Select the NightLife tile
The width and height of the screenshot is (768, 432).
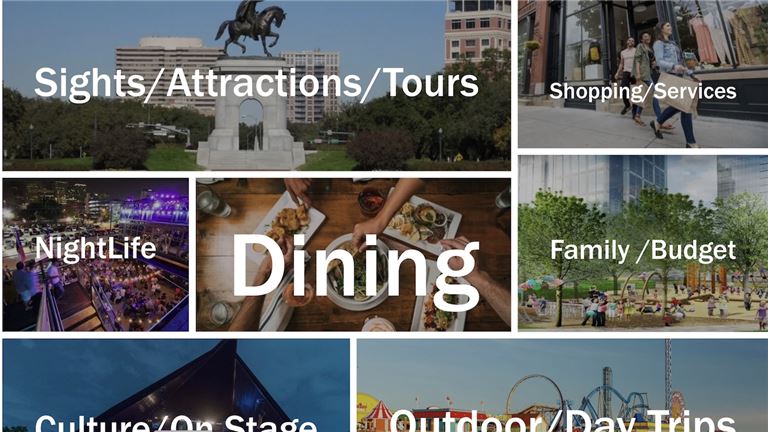[95, 248]
